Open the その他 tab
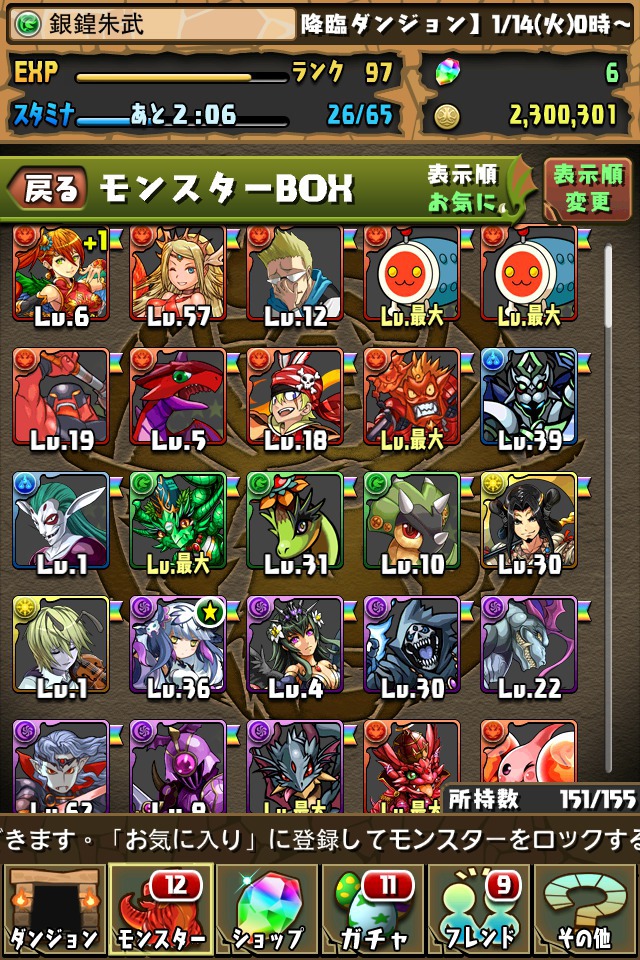Image resolution: width=640 pixels, height=960 pixels. (x=586, y=908)
